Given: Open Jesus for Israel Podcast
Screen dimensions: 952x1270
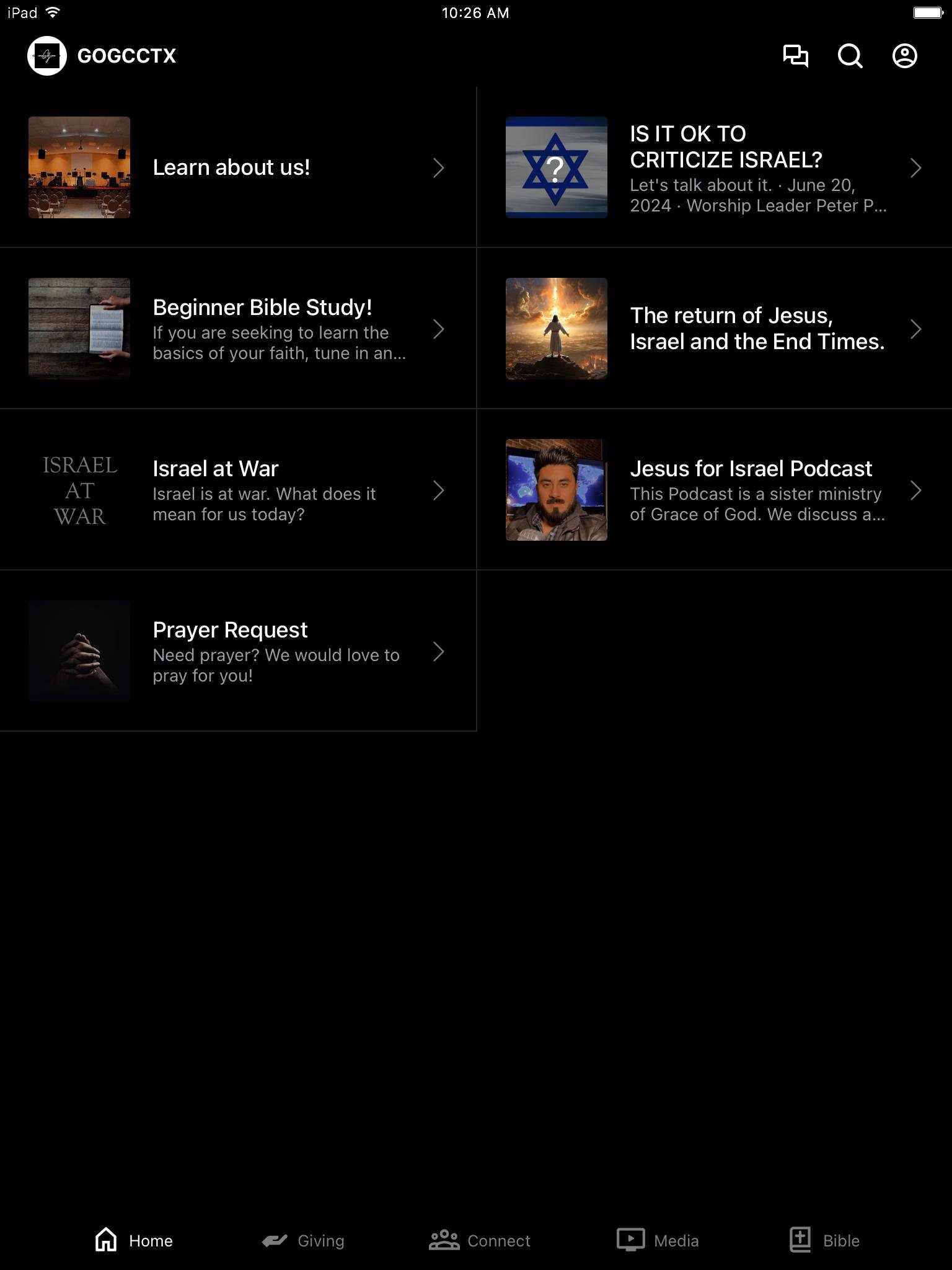Looking at the screenshot, I should [714, 490].
